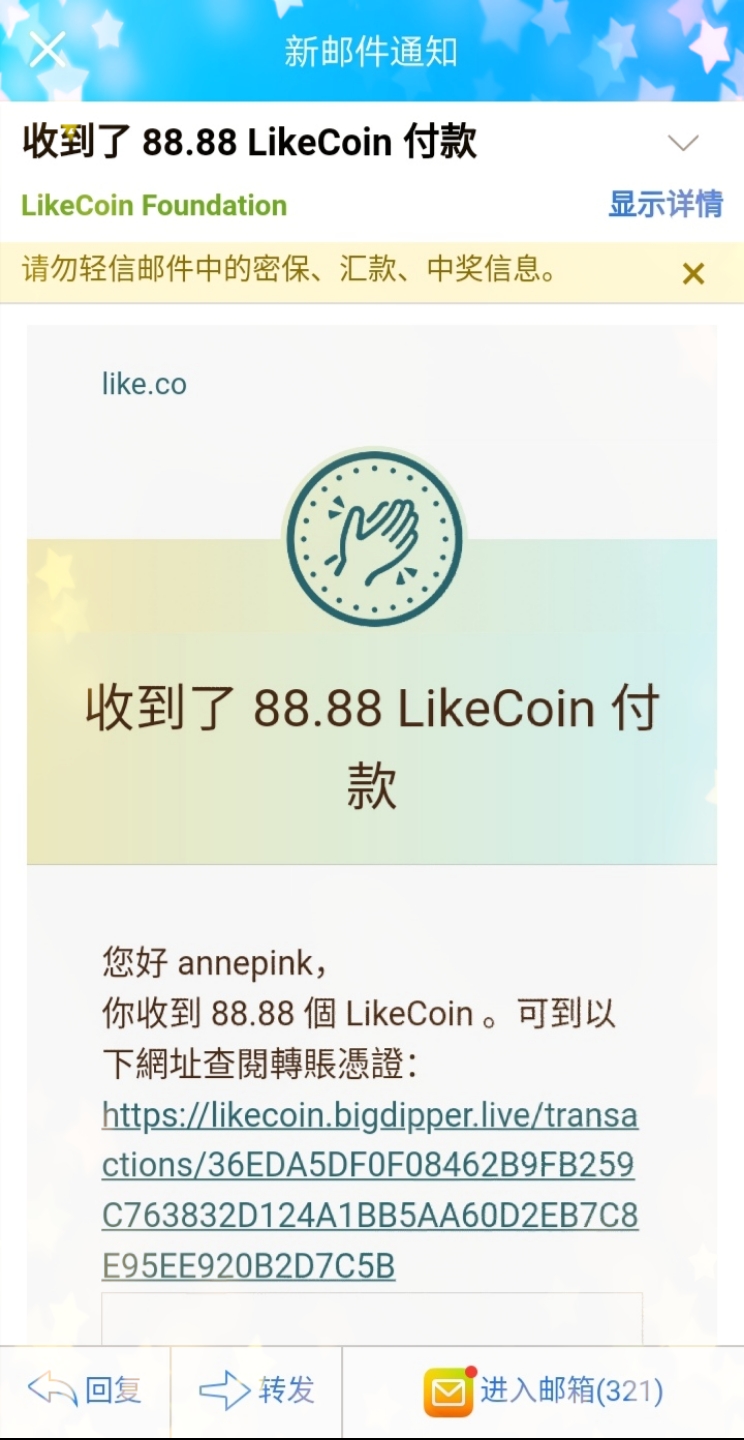The width and height of the screenshot is (744, 1440).
Task: Expand details next to the subject line
Action: 665,204
